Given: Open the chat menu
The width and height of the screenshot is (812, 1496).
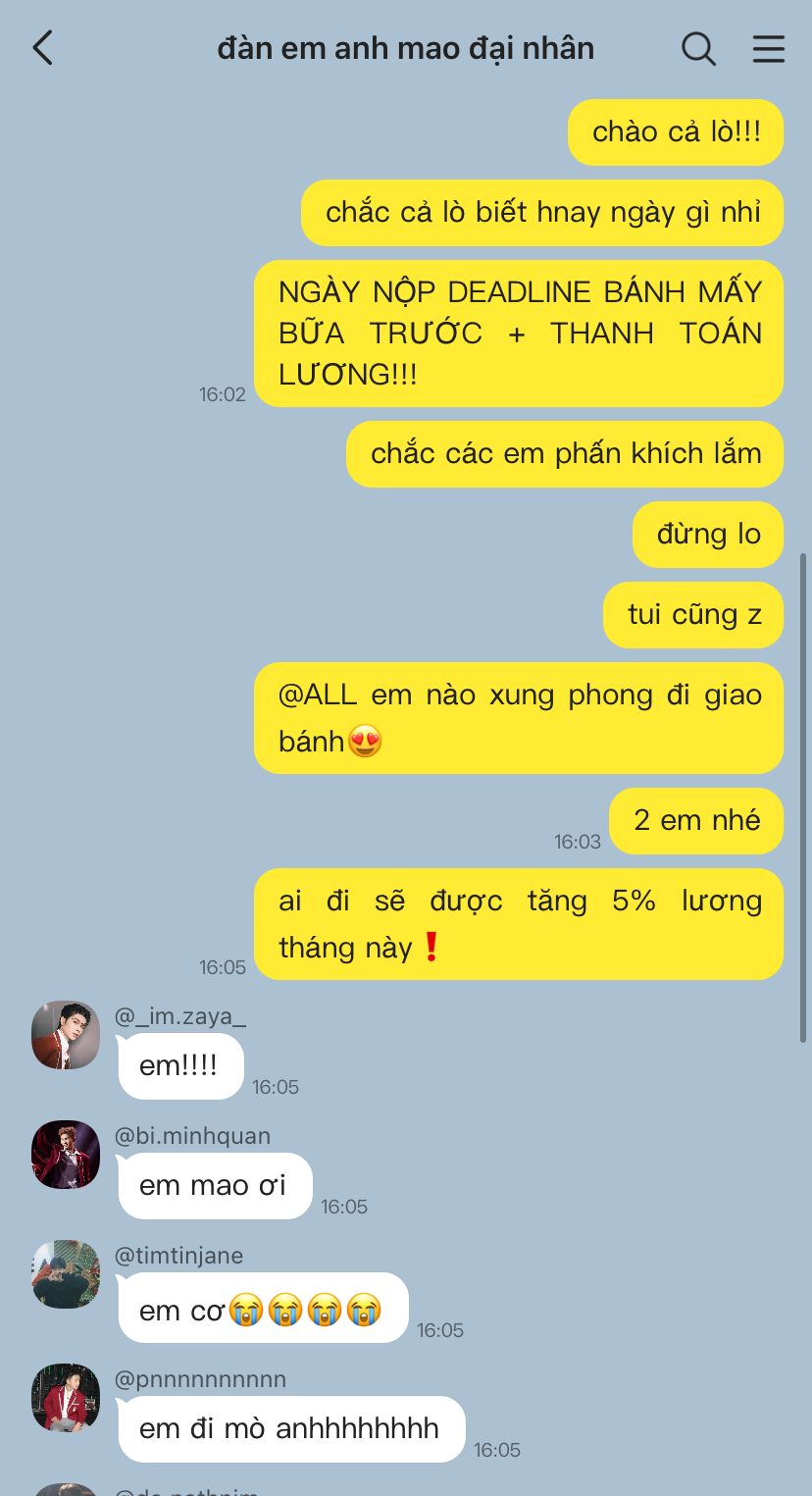Looking at the screenshot, I should pyautogui.click(x=769, y=48).
